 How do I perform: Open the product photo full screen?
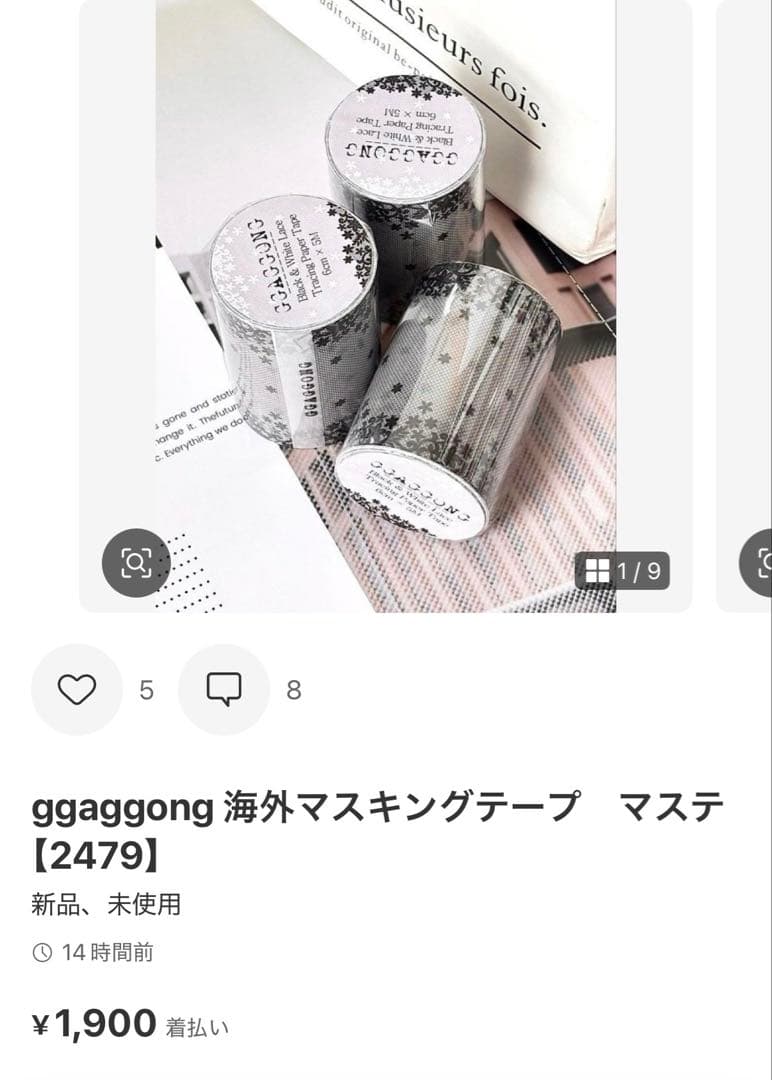tap(385, 300)
